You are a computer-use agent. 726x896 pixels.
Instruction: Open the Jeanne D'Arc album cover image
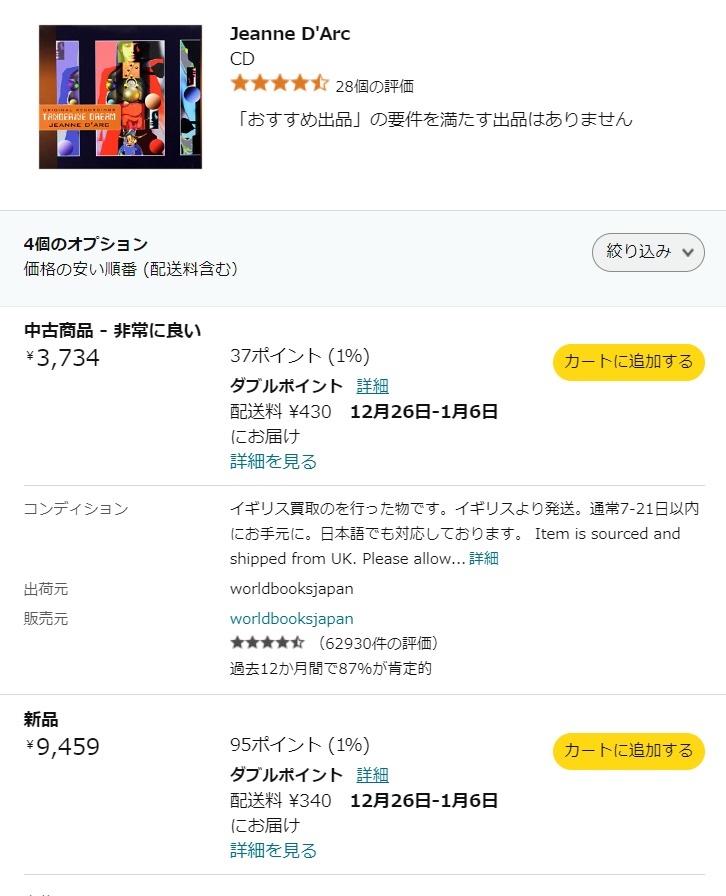pos(120,97)
